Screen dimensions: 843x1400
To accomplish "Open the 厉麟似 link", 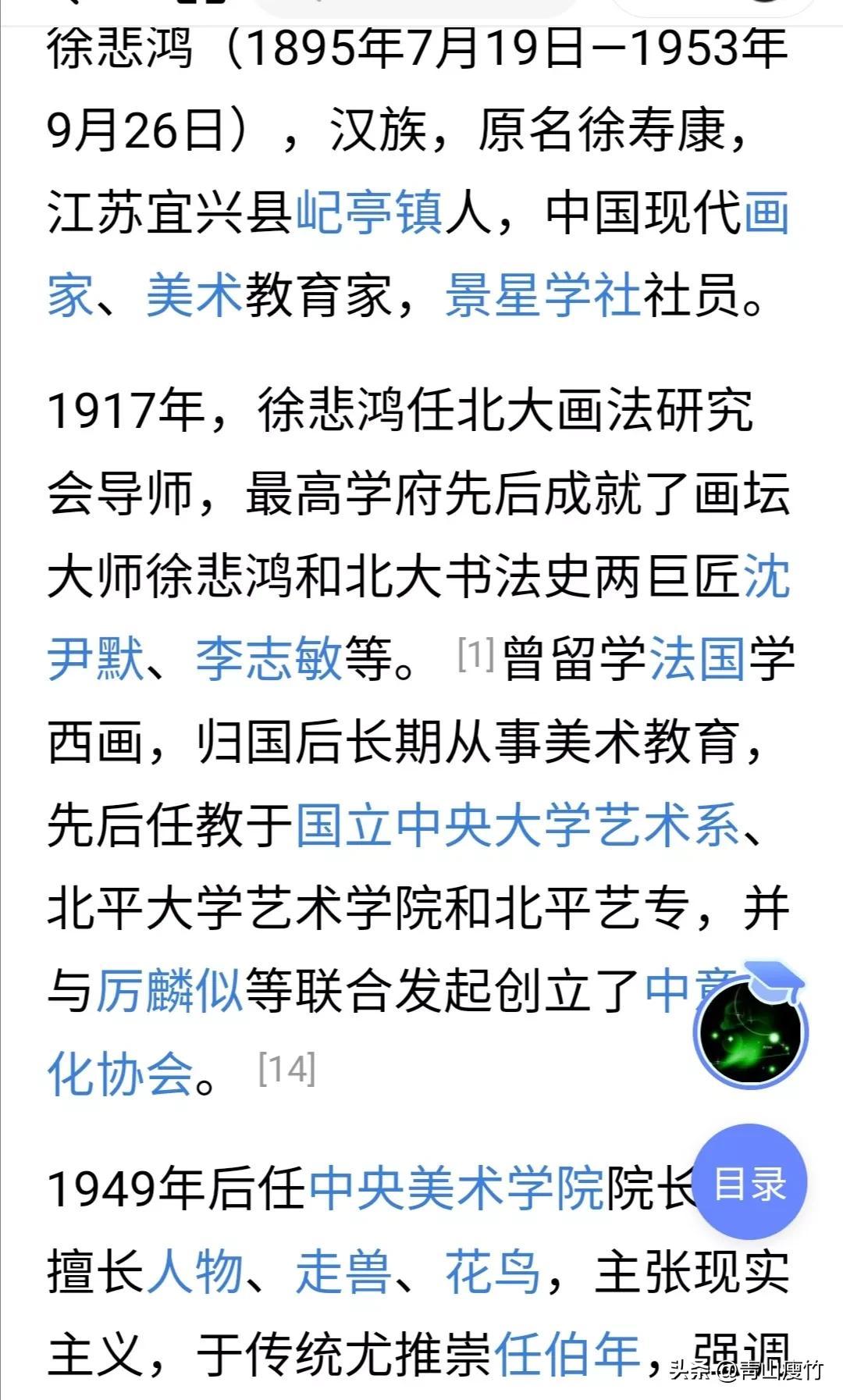I will [169, 991].
